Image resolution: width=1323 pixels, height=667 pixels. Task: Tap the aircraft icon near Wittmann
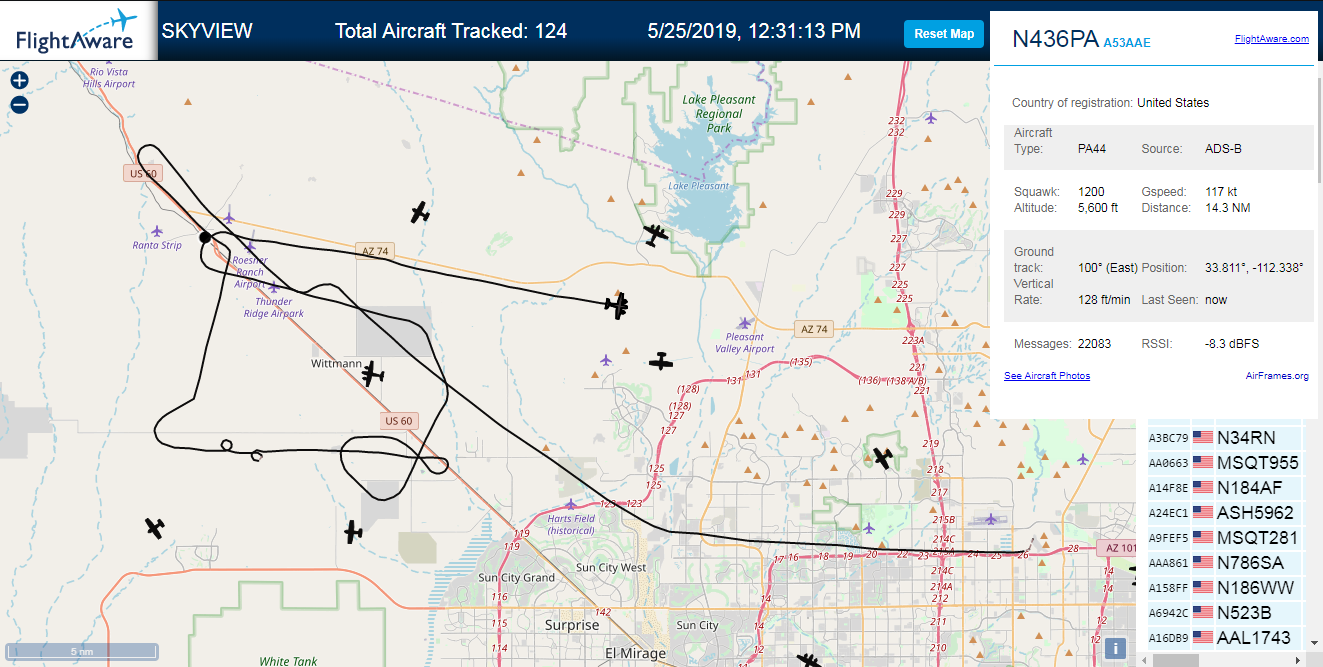(x=372, y=374)
